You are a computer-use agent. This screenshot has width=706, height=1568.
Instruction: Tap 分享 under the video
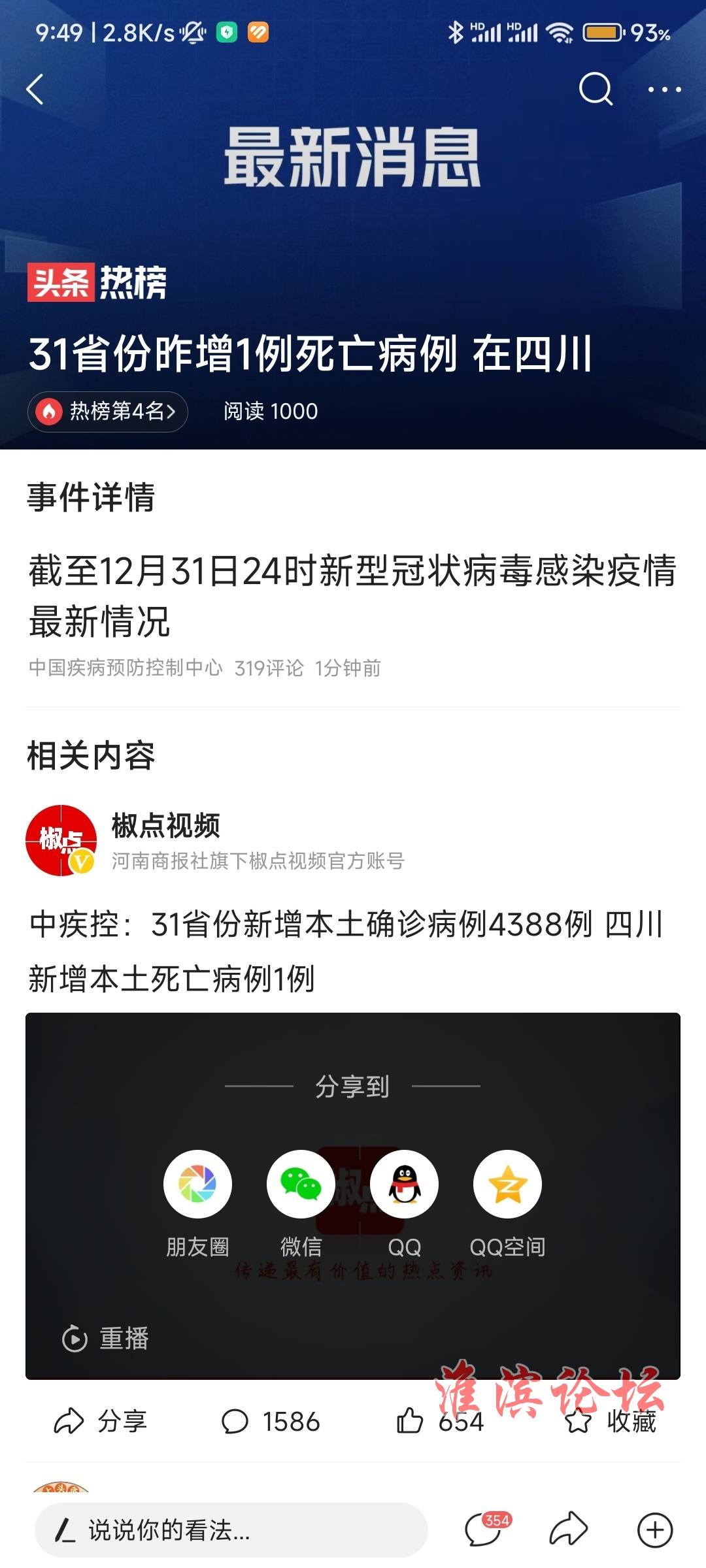101,1421
